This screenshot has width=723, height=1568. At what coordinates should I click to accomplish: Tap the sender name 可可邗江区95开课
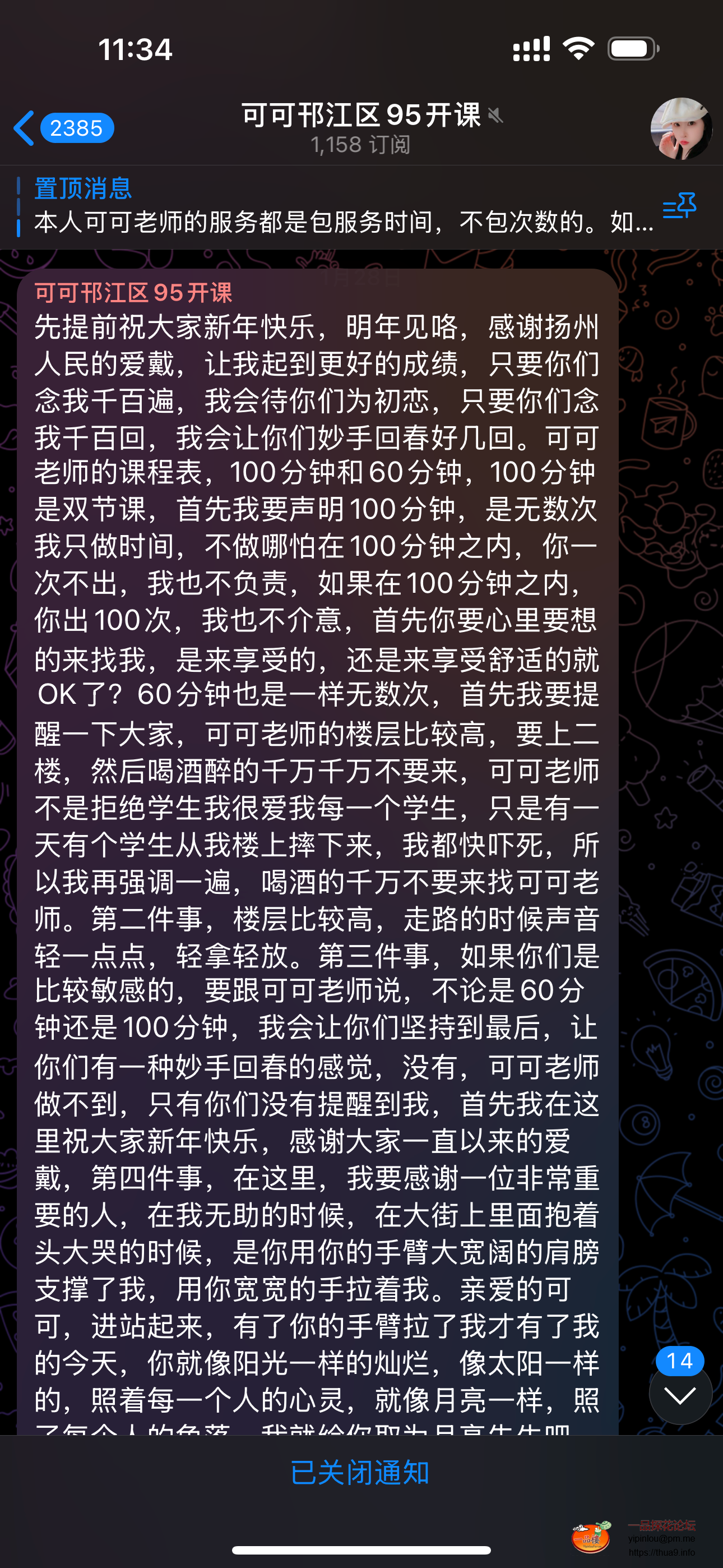[133, 293]
